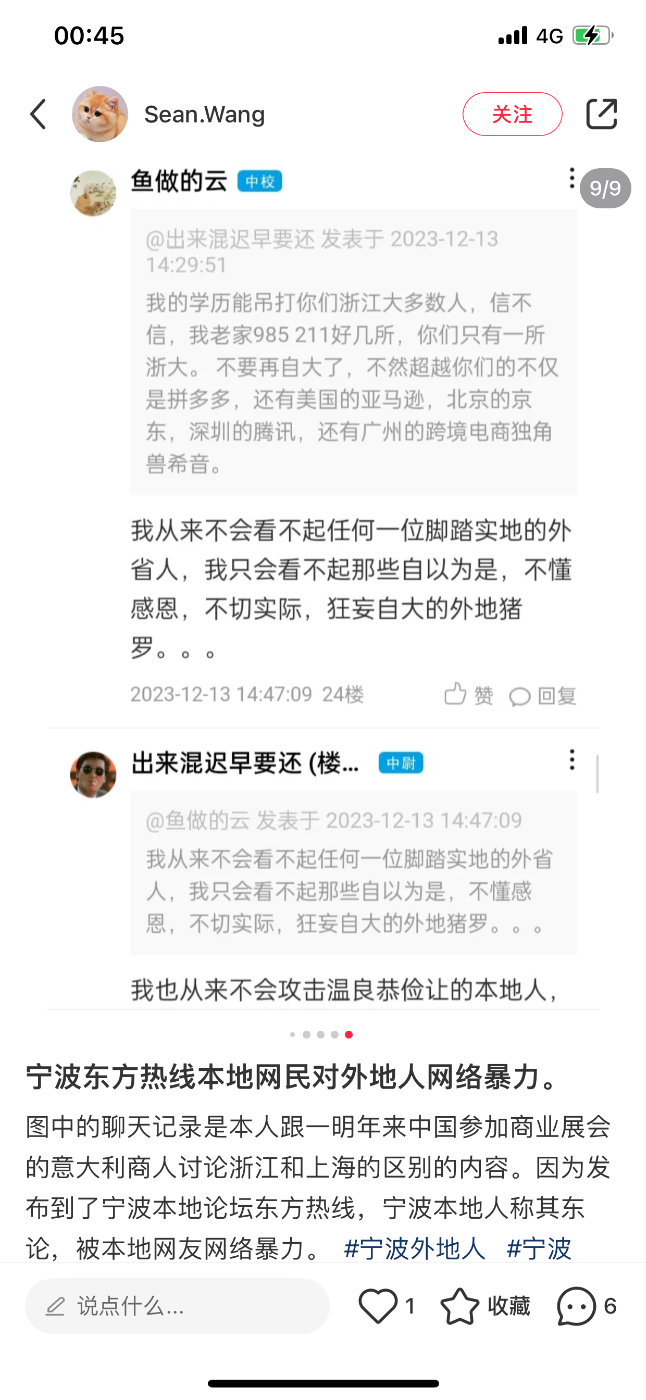Go back using the back arrow
The height and width of the screenshot is (1400, 646).
38,114
